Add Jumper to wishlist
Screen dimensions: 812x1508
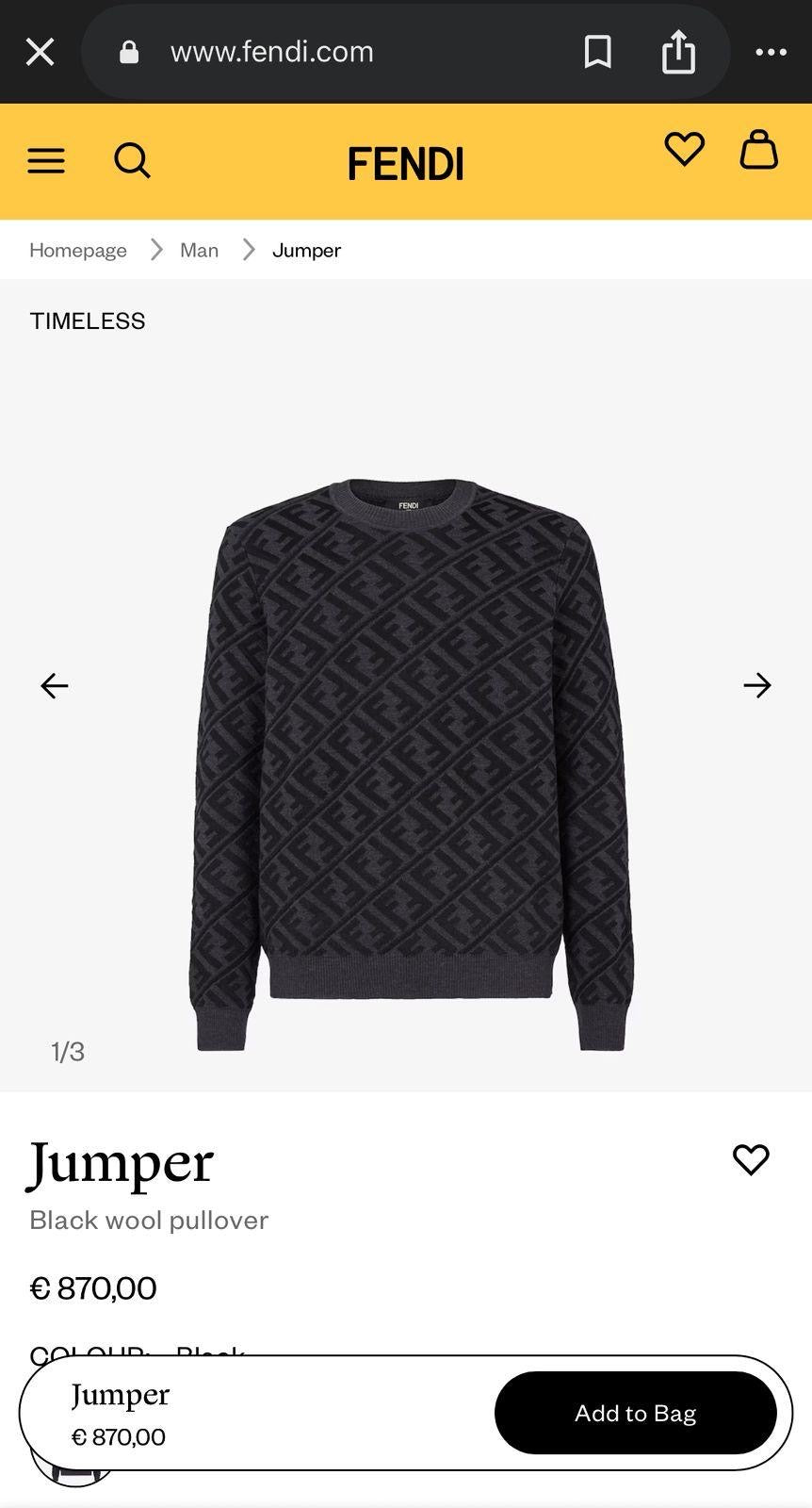[751, 1159]
